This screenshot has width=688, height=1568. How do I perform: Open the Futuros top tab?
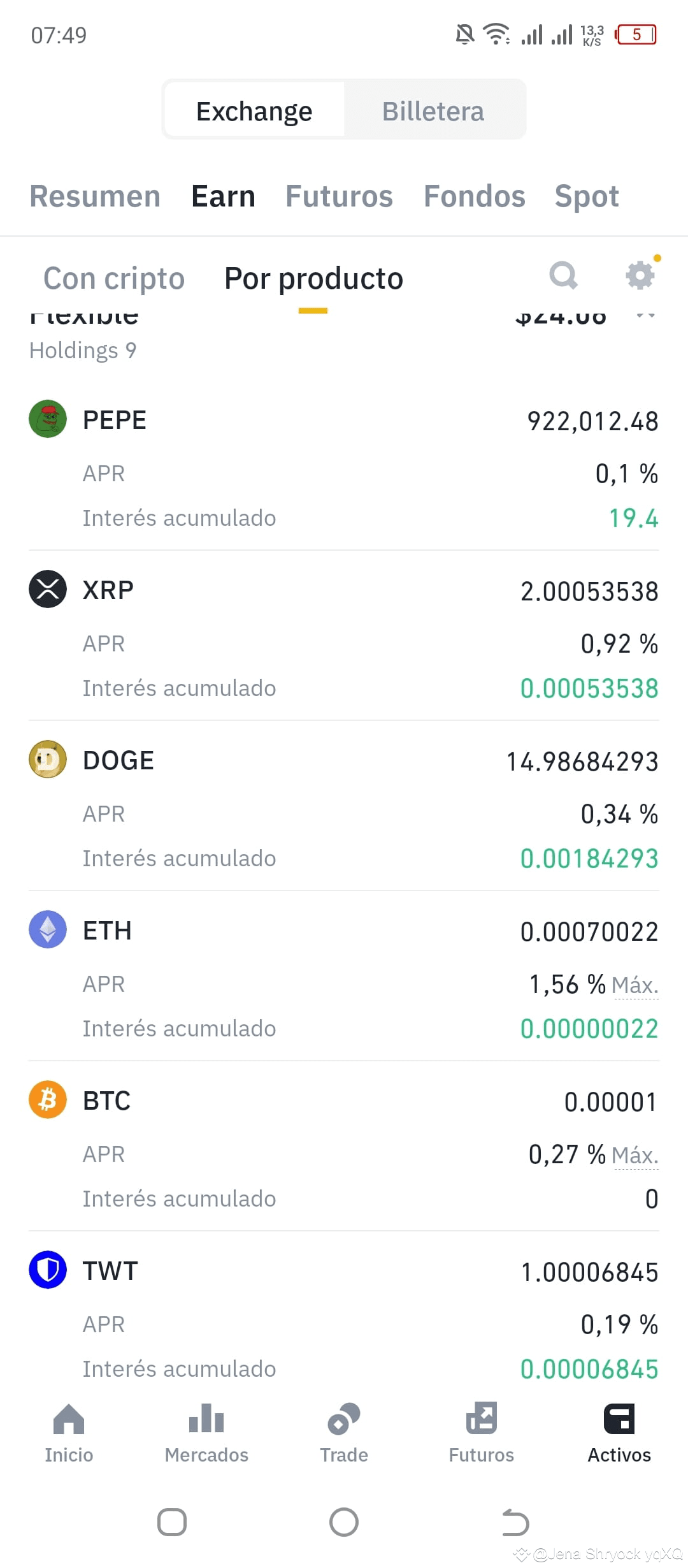[339, 196]
